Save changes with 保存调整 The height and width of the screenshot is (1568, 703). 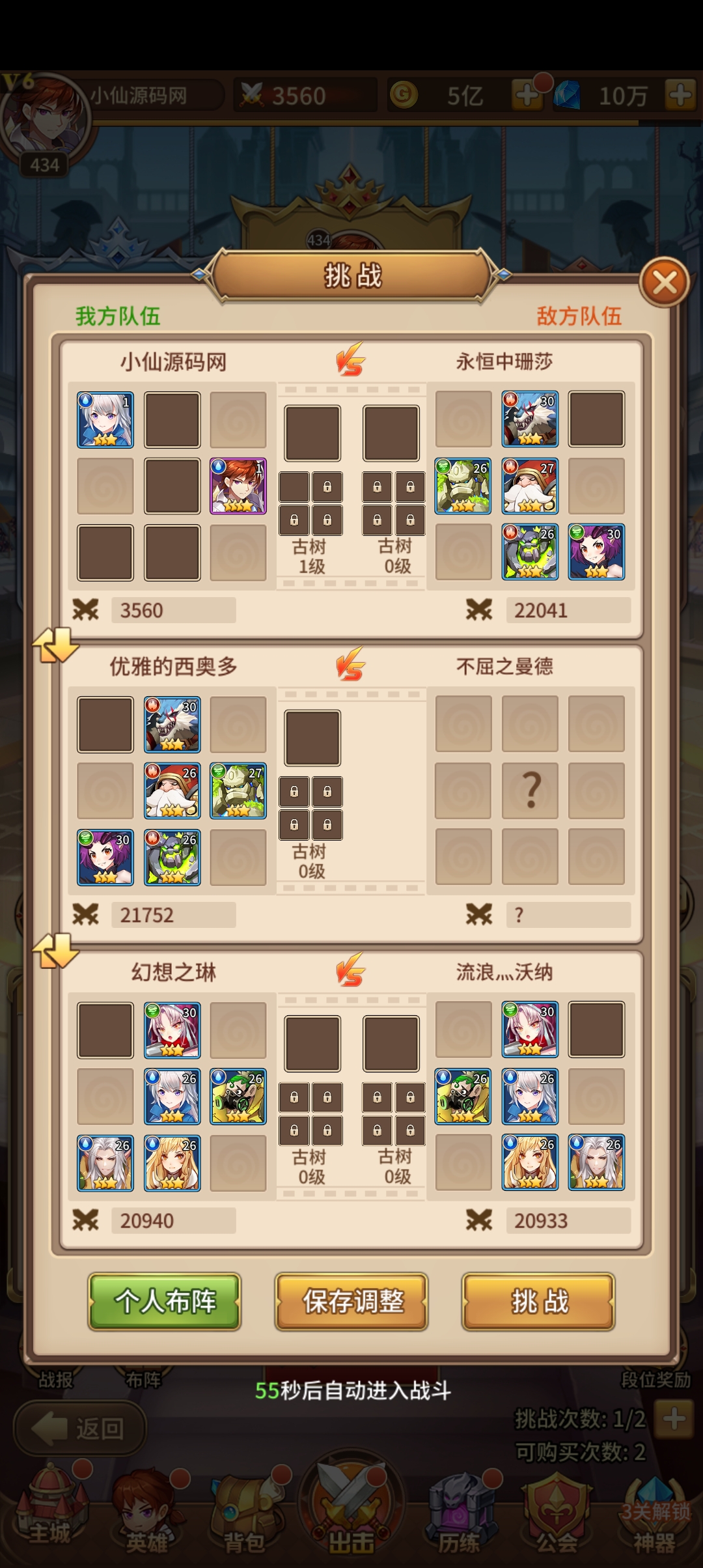(x=351, y=1301)
